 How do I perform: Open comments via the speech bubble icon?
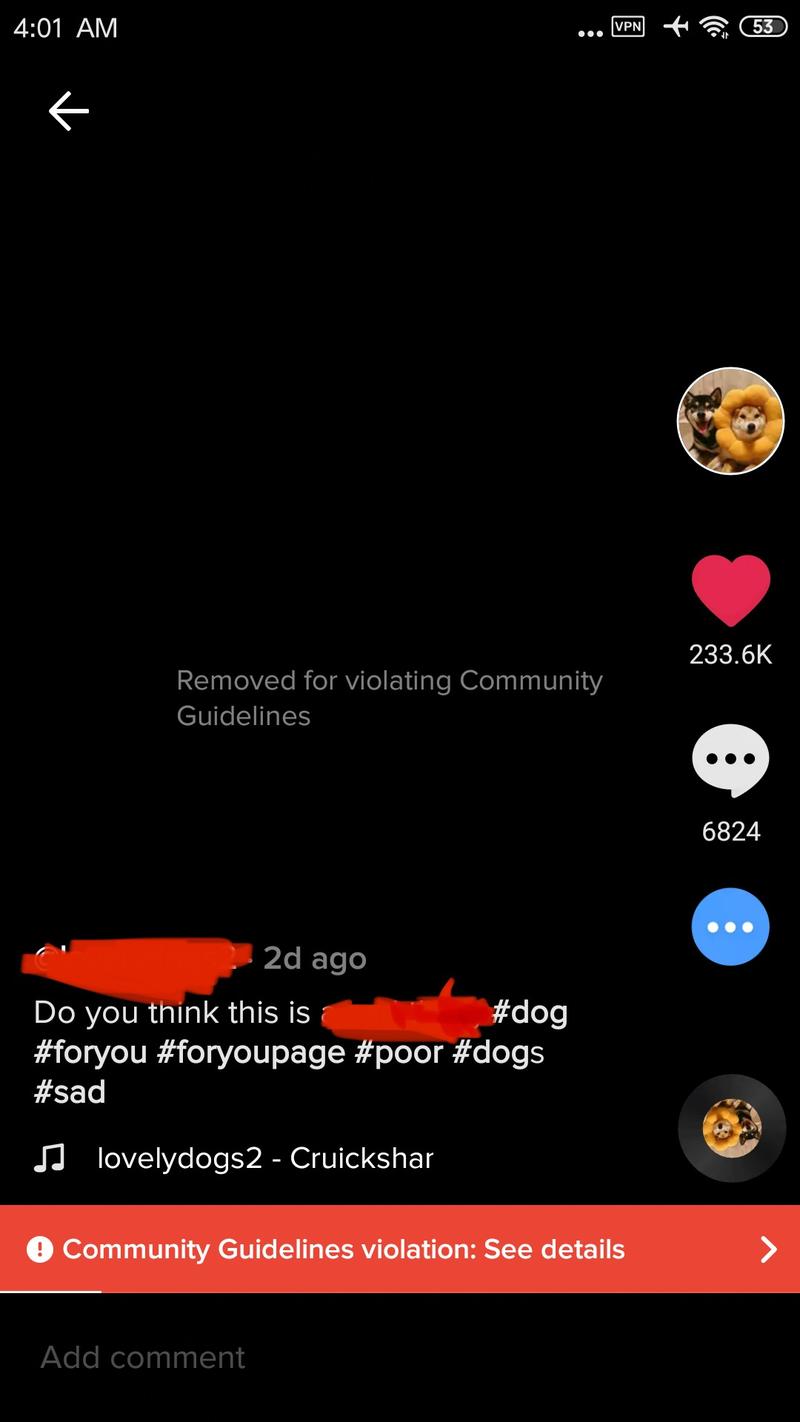(x=731, y=761)
